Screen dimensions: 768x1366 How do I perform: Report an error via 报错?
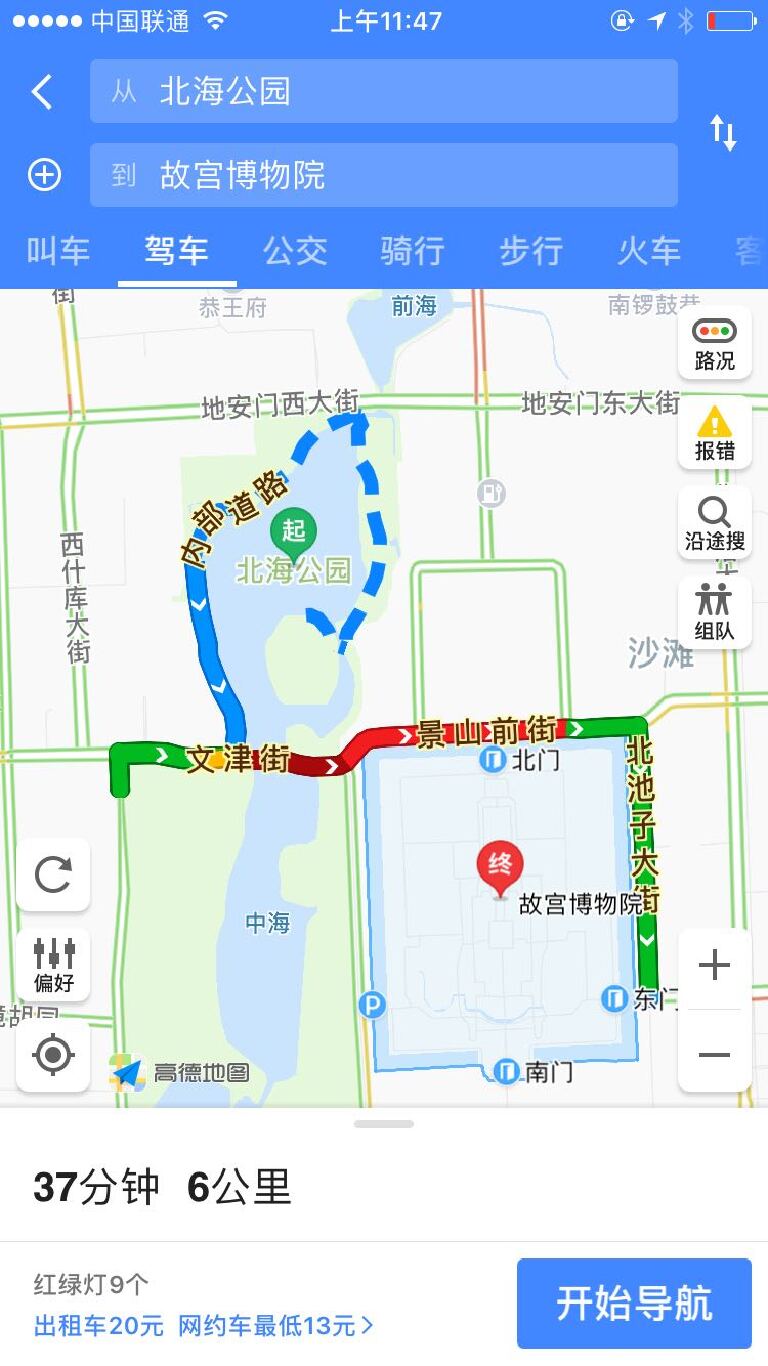click(714, 433)
